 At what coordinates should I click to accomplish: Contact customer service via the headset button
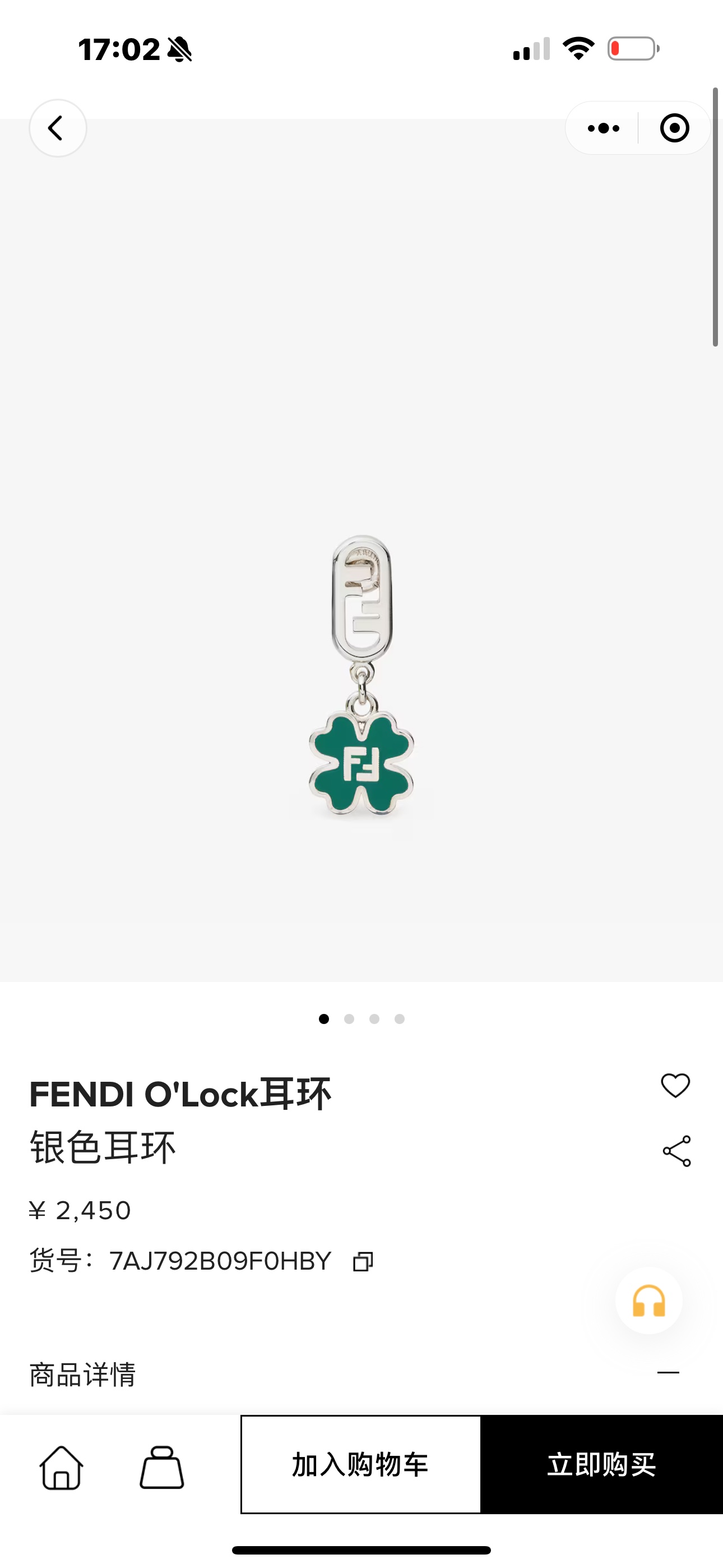(649, 1301)
